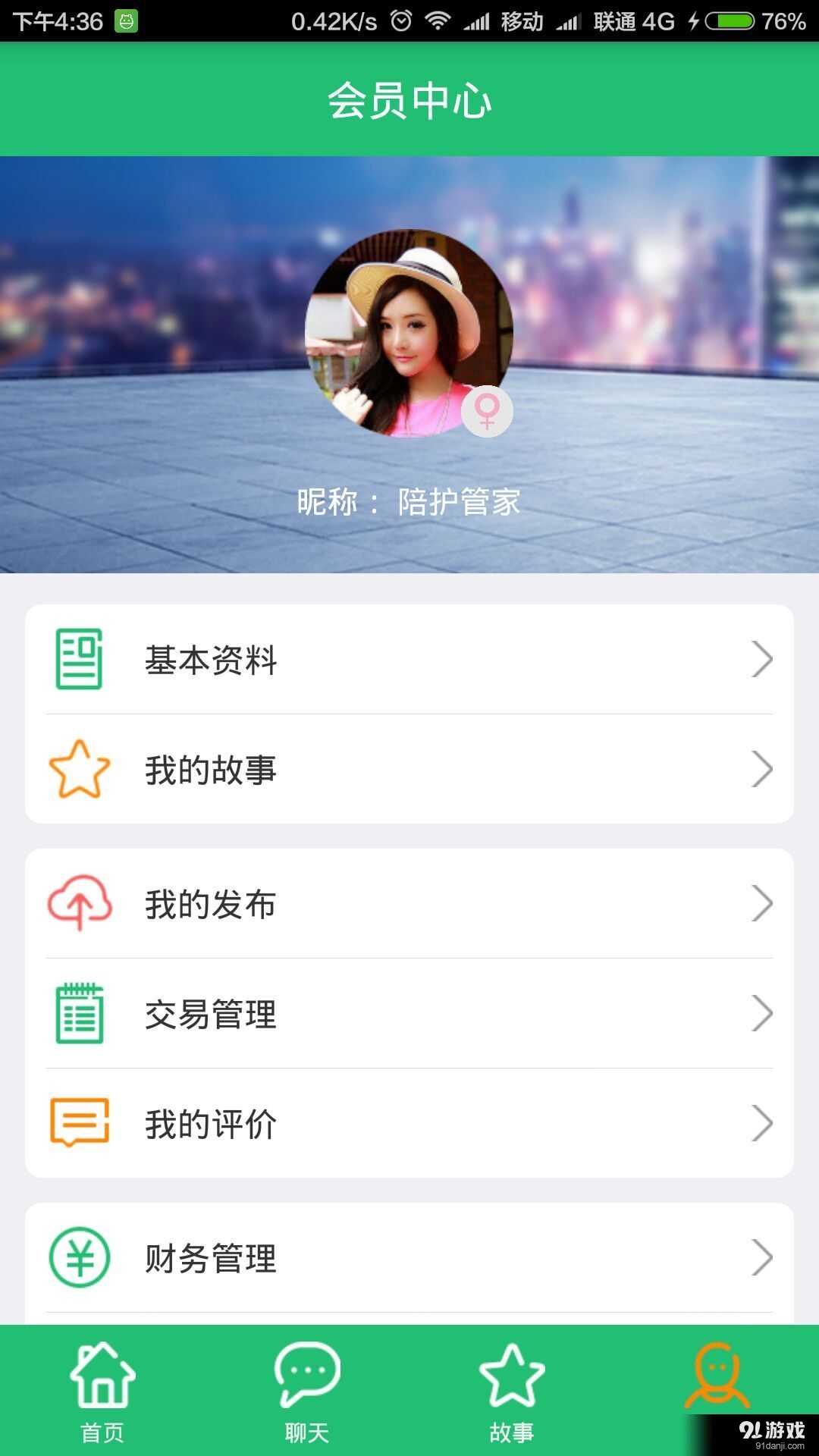Viewport: 819px width, 1456px height.
Task: Tap the user avatar photo
Action: [x=409, y=334]
